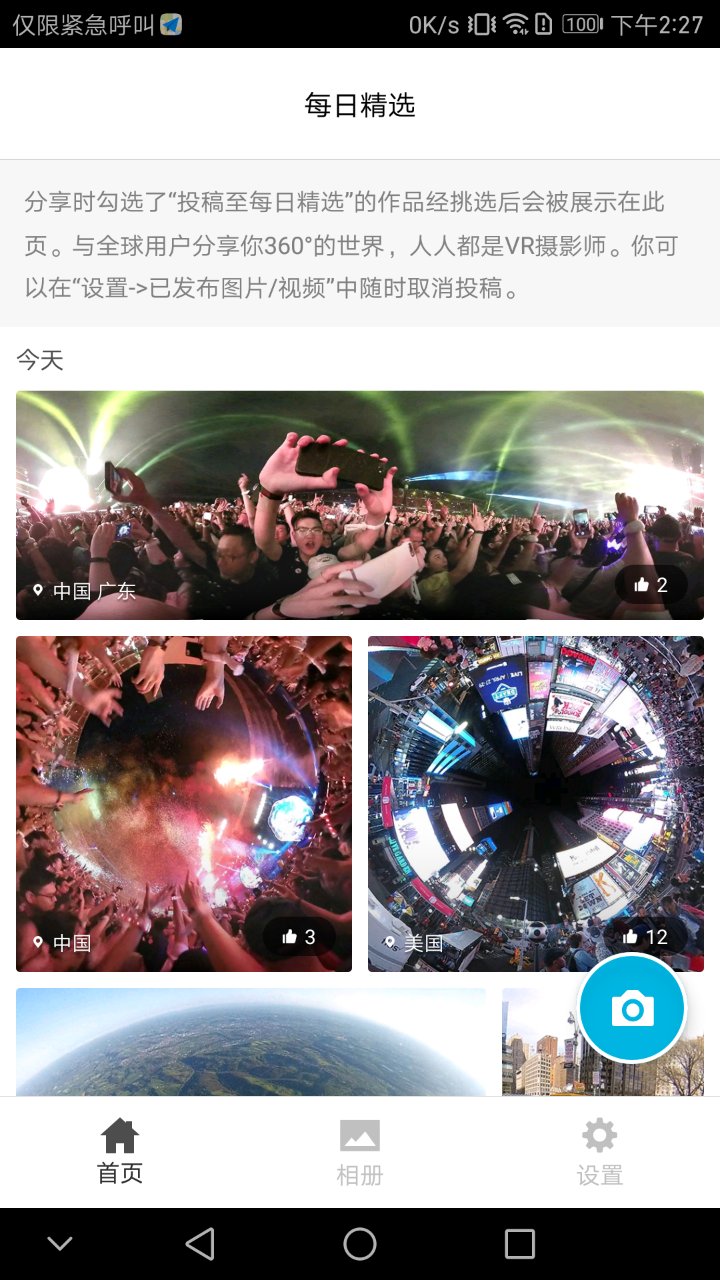The height and width of the screenshot is (1280, 720).
Task: Open the 设置 settings gear icon
Action: click(598, 1135)
